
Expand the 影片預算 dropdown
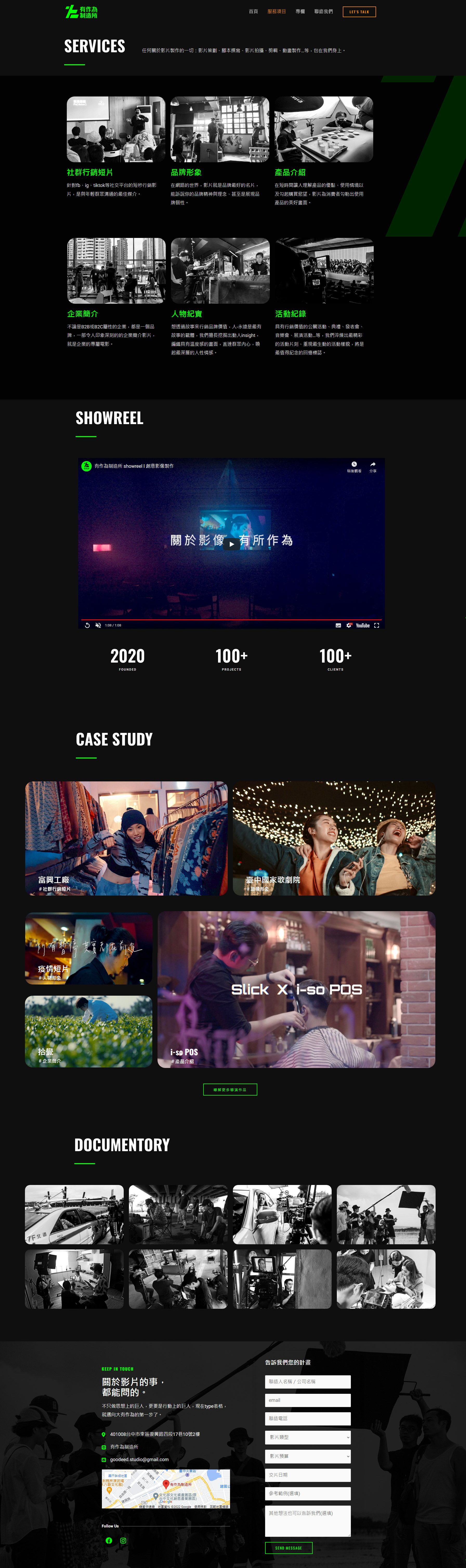coord(308,1456)
